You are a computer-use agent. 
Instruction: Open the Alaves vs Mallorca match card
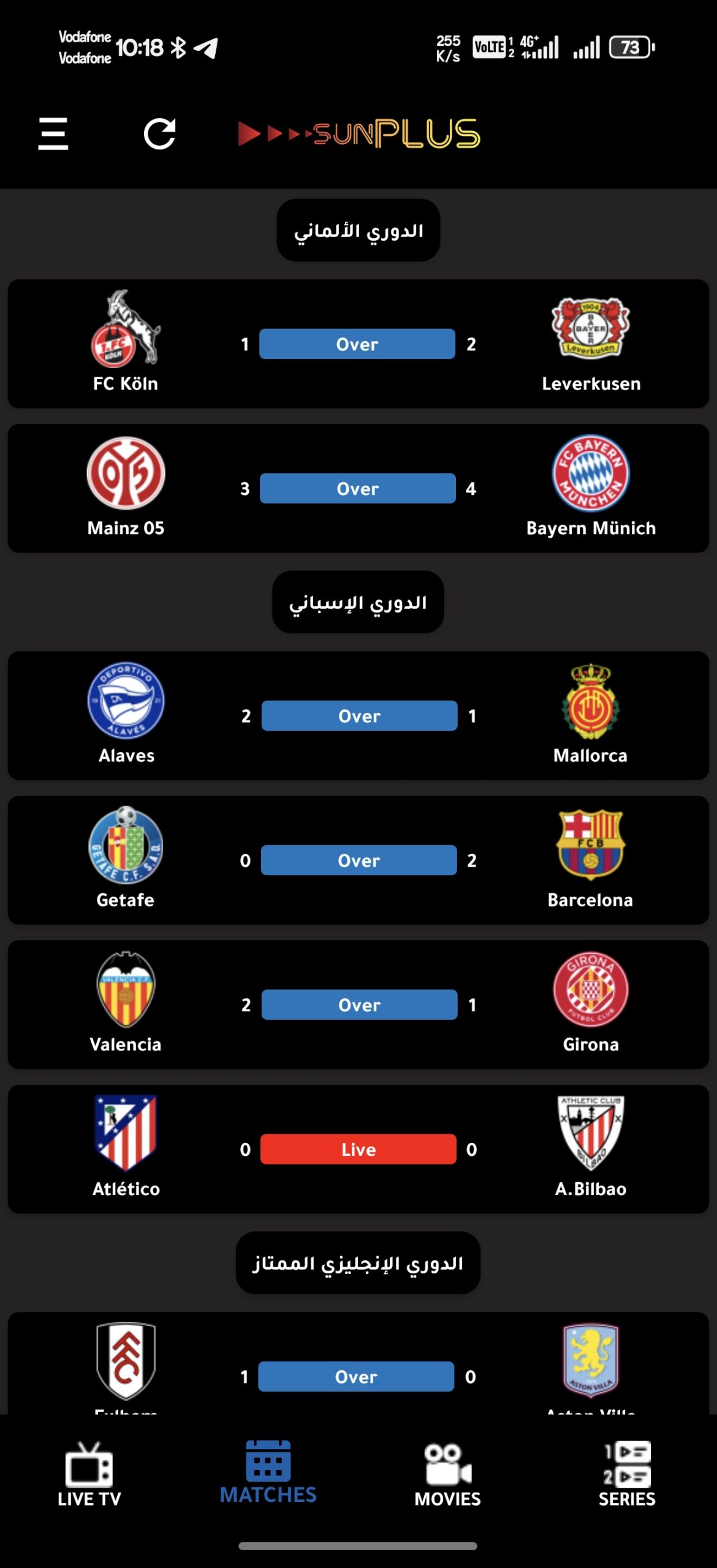pyautogui.click(x=358, y=716)
